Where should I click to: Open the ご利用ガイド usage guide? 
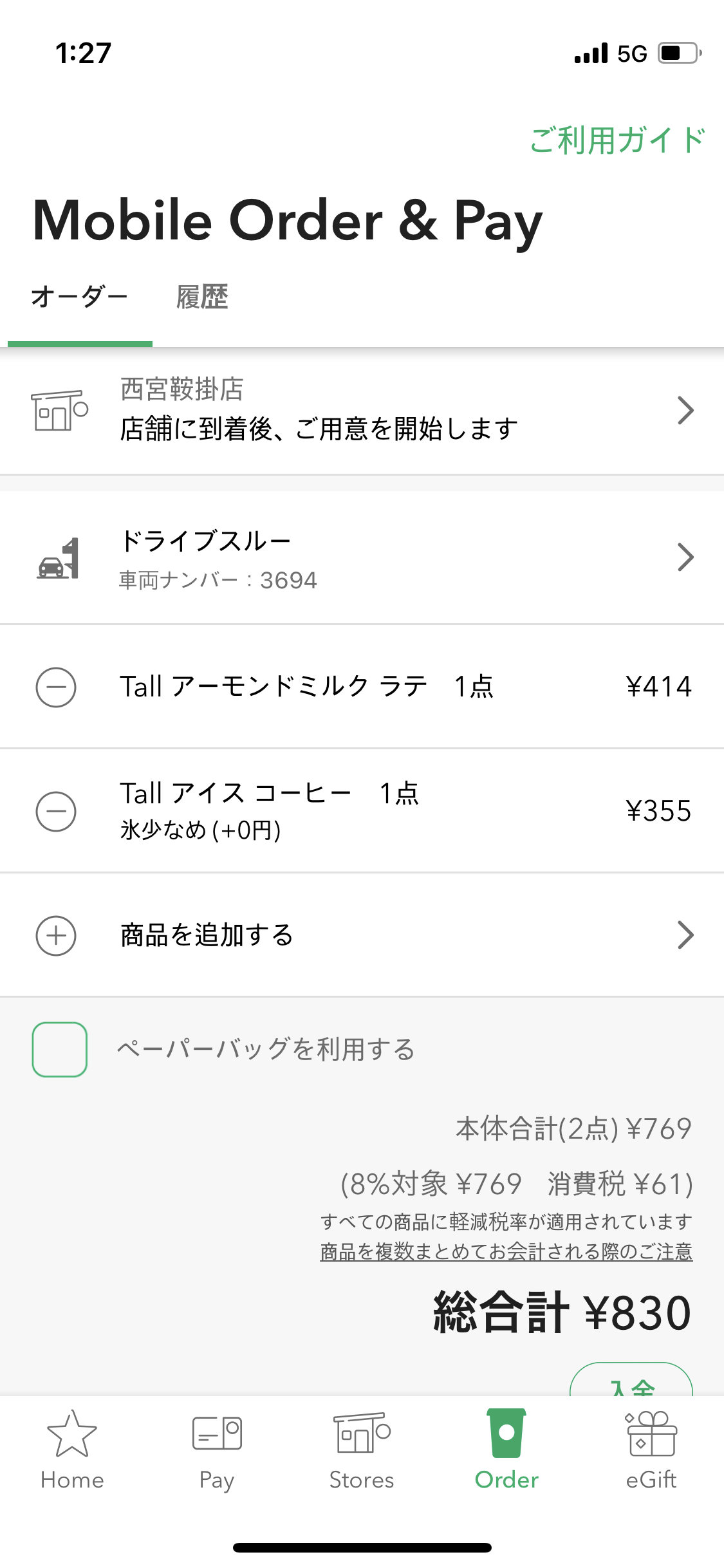tap(617, 140)
